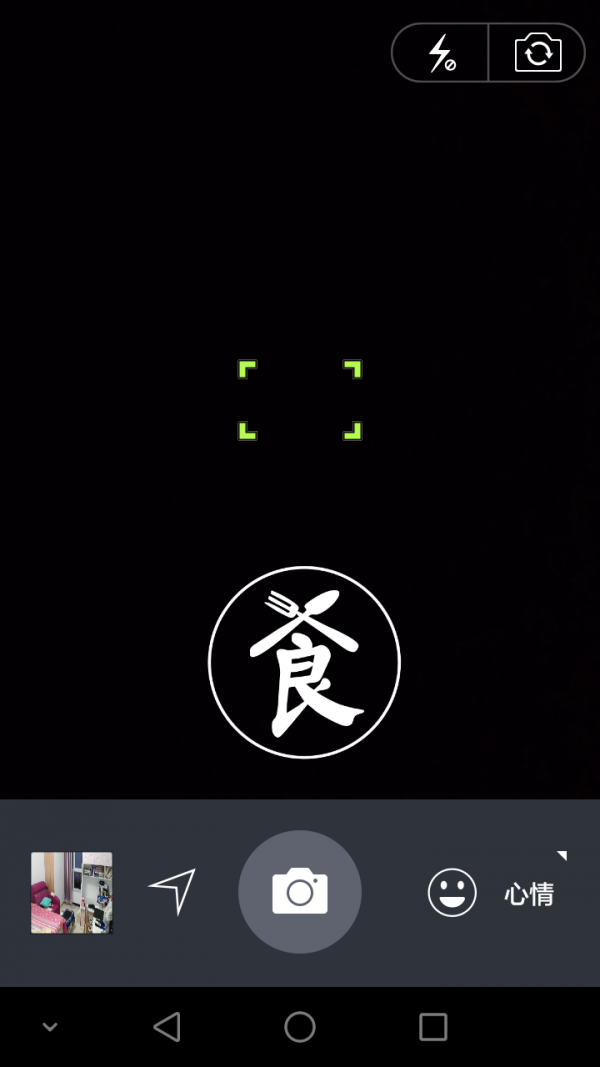Viewport: 600px width, 1067px height.
Task: Tap the location arrow icon
Action: tap(173, 890)
